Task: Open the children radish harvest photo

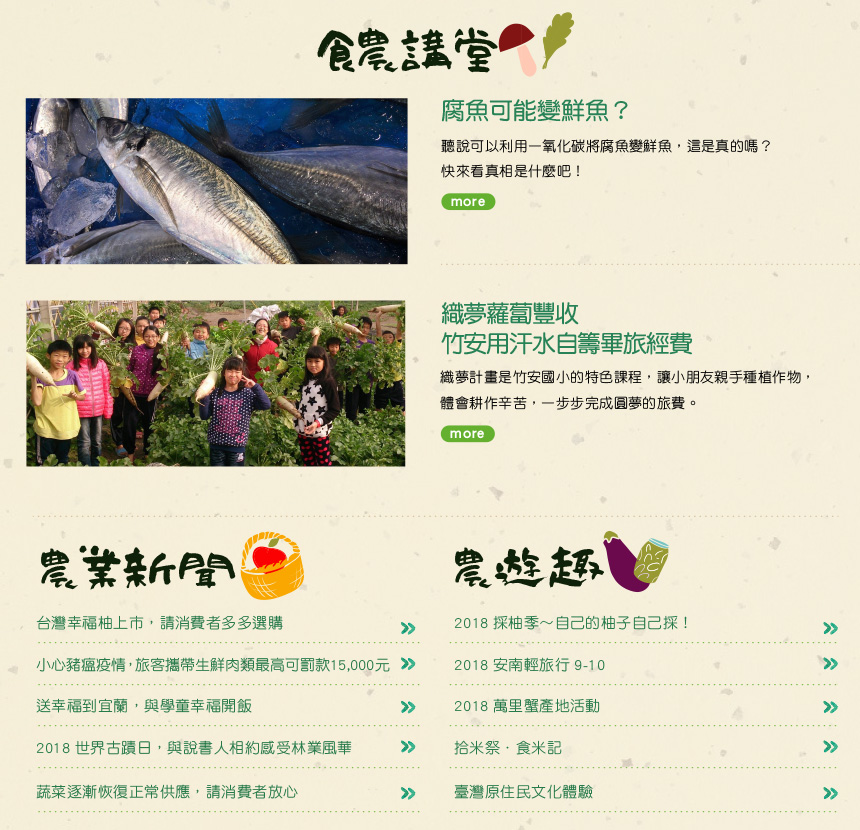Action: pyautogui.click(x=216, y=383)
